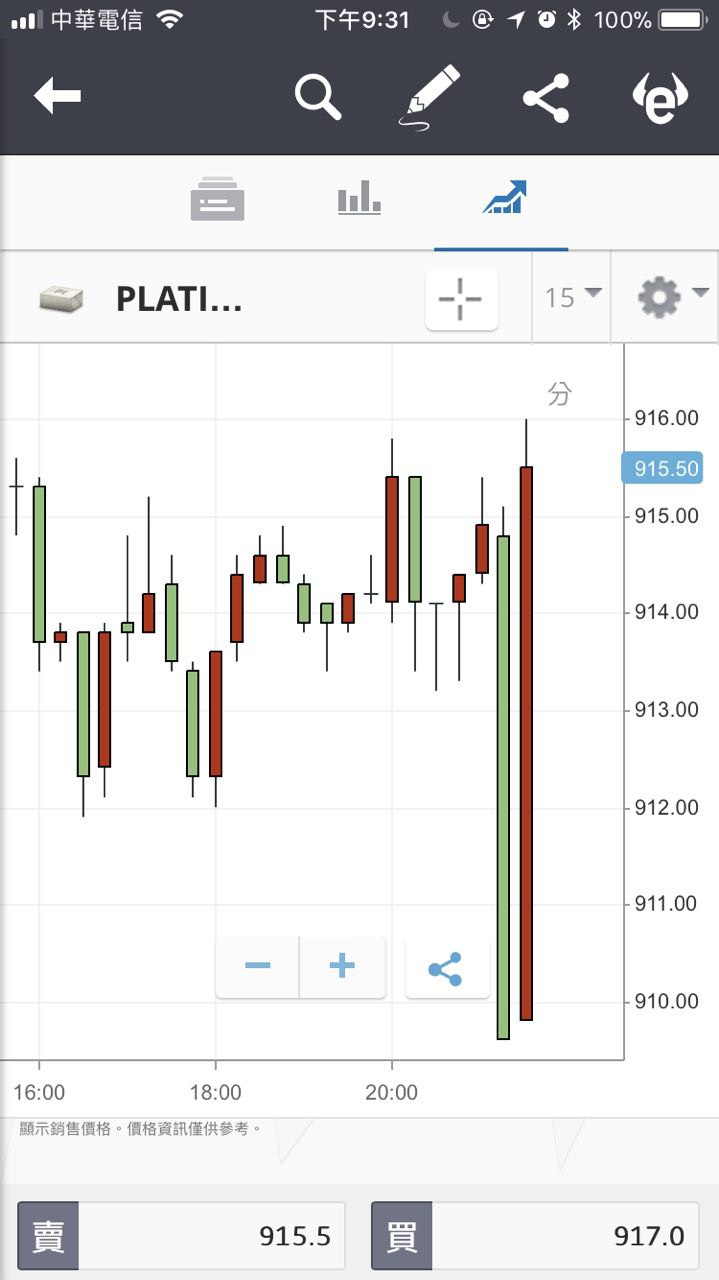Open the pencil compose icon
This screenshot has width=719, height=1280.
click(x=432, y=96)
